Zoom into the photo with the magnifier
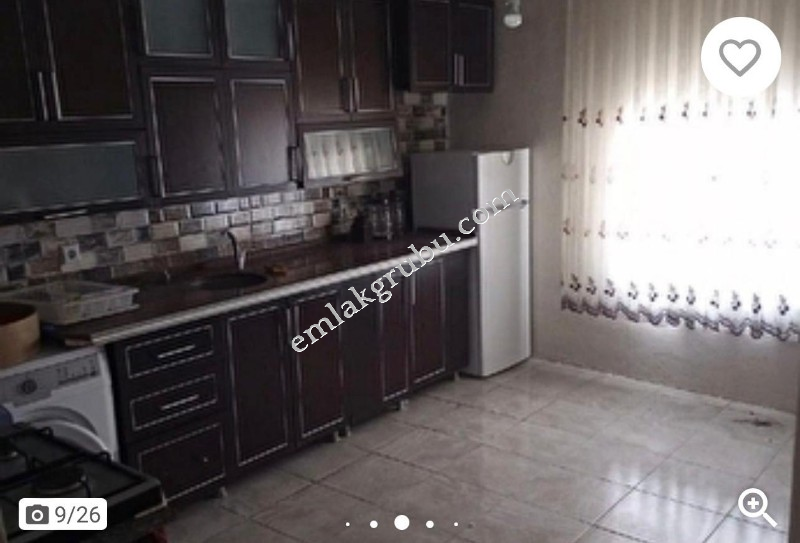The width and height of the screenshot is (800, 543). point(756,507)
